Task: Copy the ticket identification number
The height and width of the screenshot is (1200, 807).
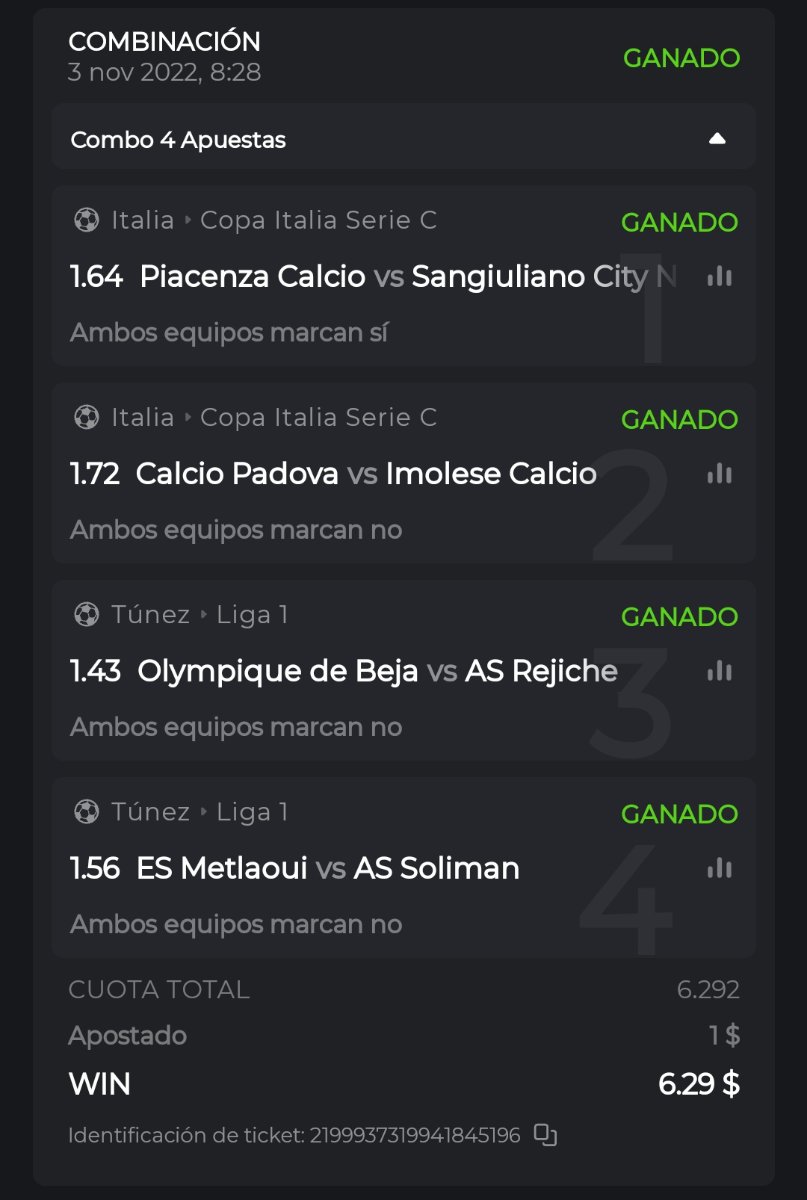Action: [545, 1135]
